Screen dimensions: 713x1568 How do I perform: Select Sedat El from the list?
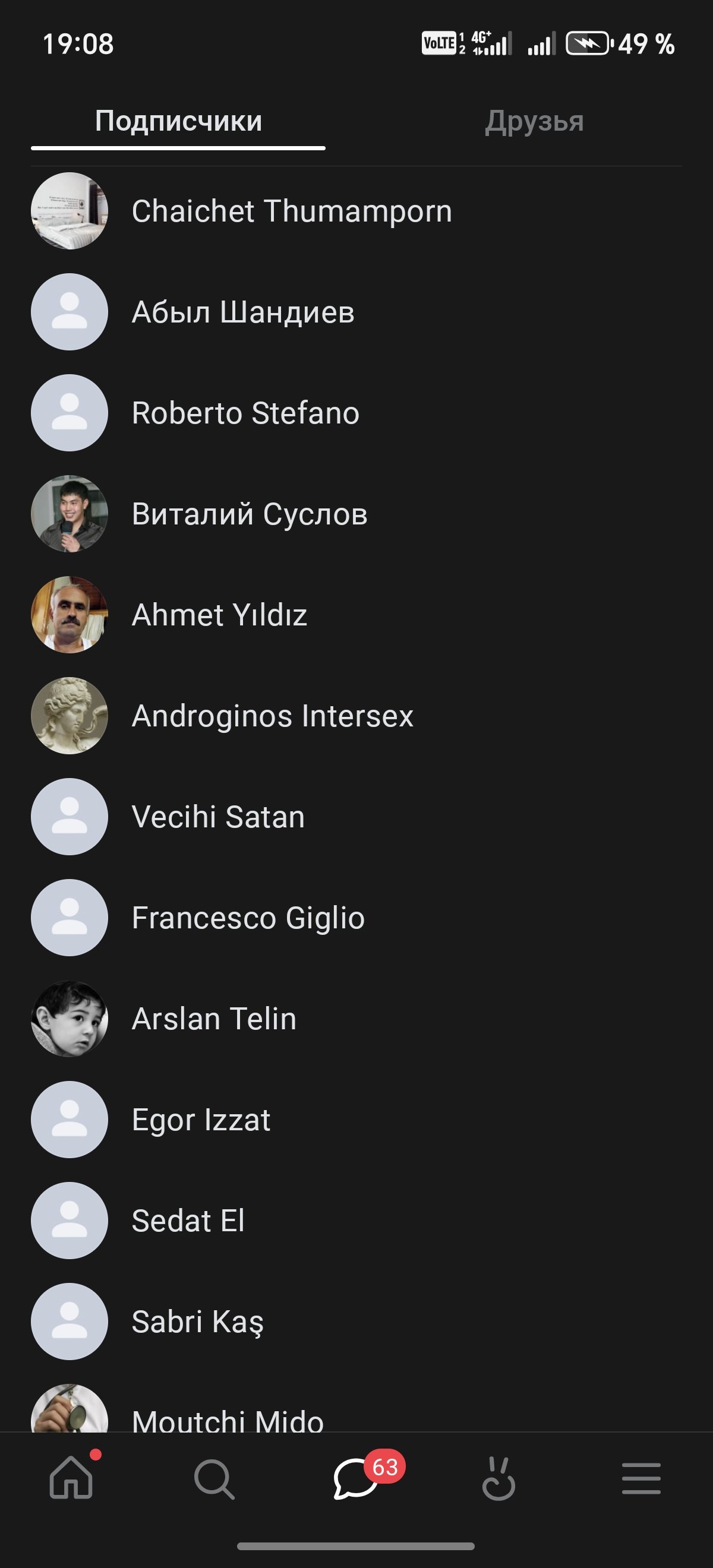tap(188, 1221)
